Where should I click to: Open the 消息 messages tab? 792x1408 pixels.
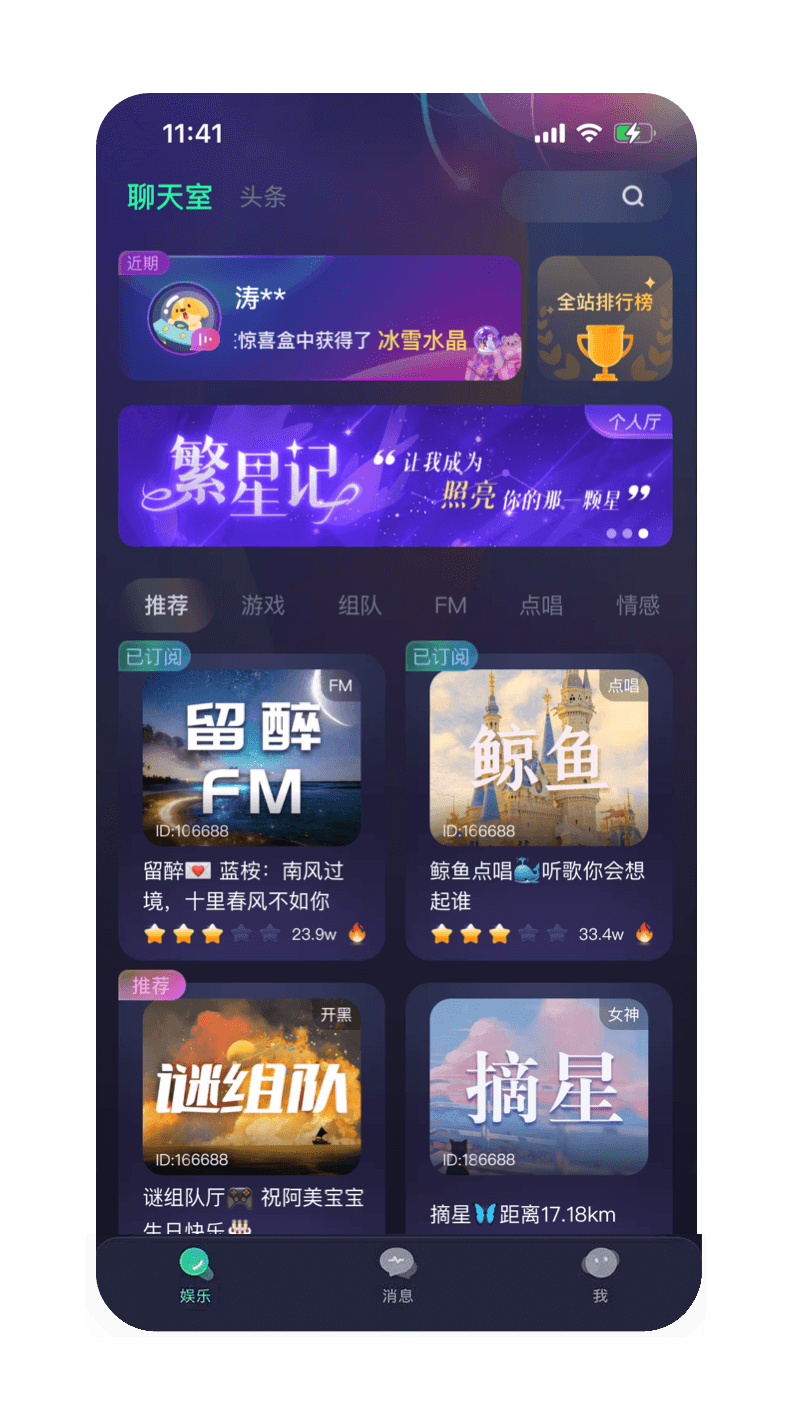[x=397, y=1276]
